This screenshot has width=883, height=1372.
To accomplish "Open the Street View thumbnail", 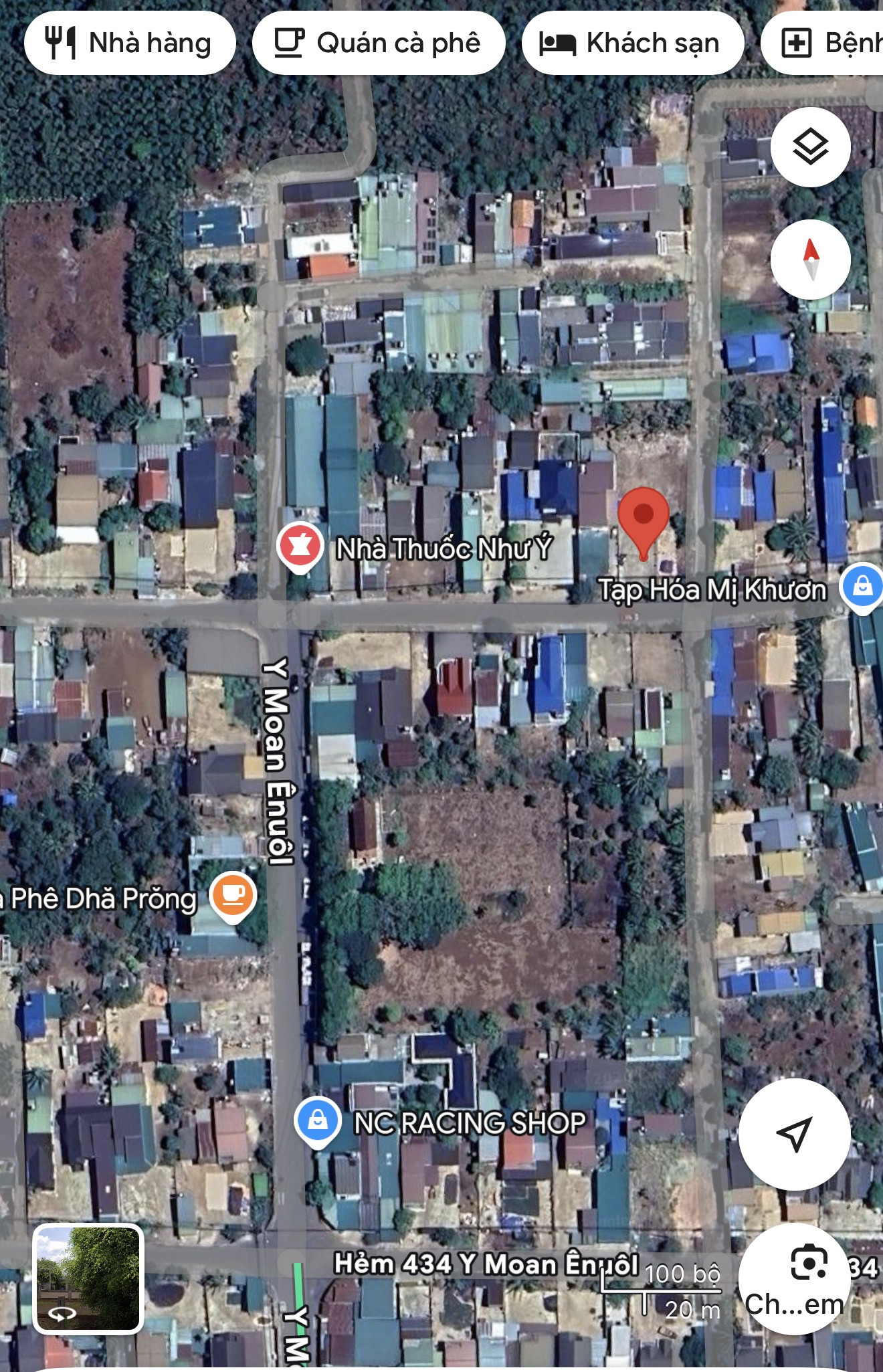I will coord(88,1278).
